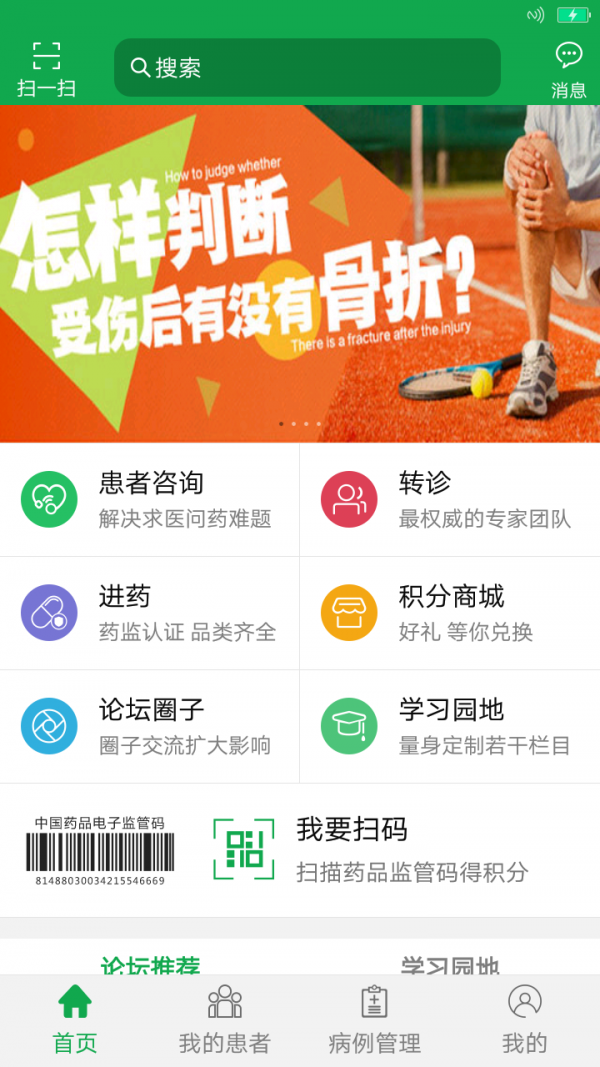This screenshot has width=600, height=1067.
Task: Select the 论坛推荐 section tab
Action: (150, 964)
